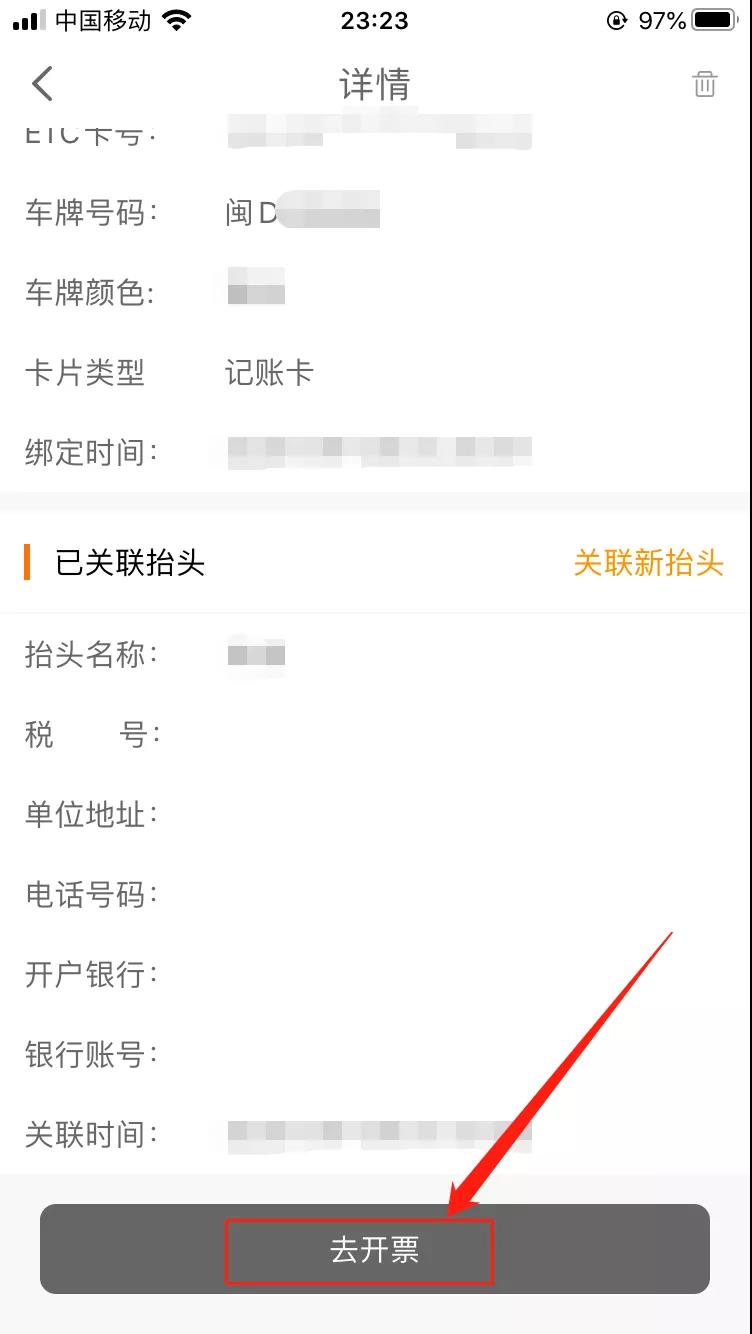752x1334 pixels.
Task: Tap the 23:23 clock in status bar
Action: 376,20
